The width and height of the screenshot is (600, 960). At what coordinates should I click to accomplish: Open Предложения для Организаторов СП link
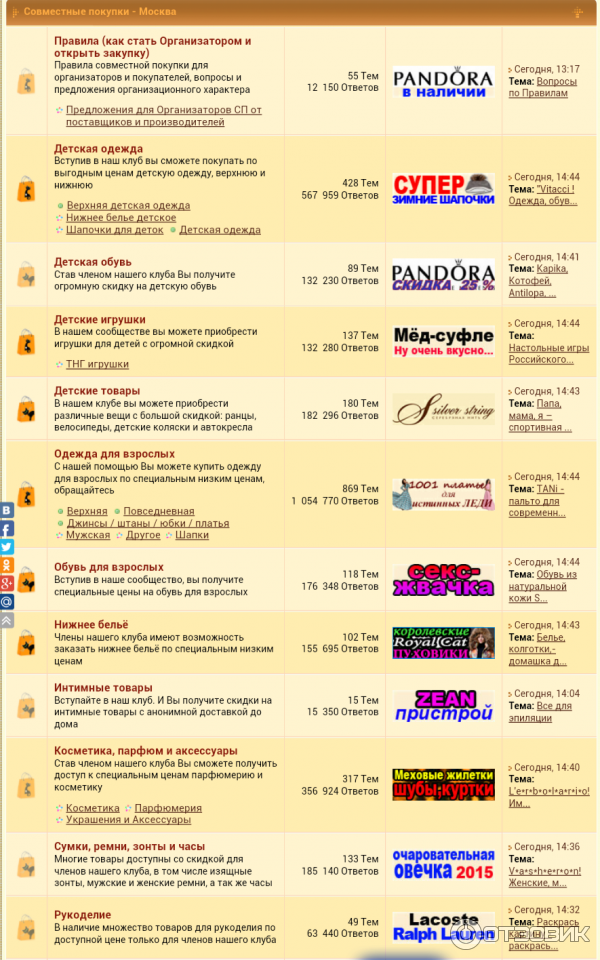(163, 110)
